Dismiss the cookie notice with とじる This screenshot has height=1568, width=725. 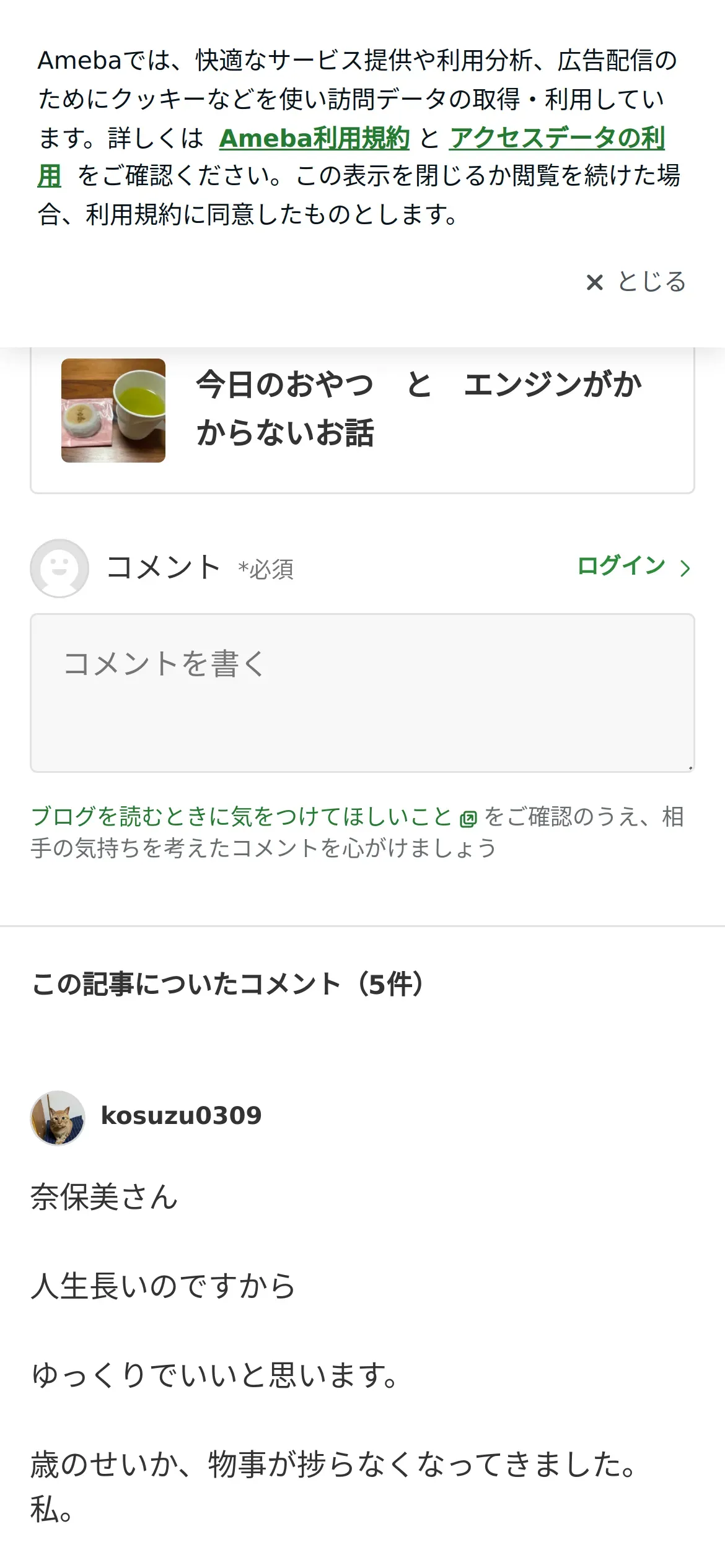[x=636, y=282]
